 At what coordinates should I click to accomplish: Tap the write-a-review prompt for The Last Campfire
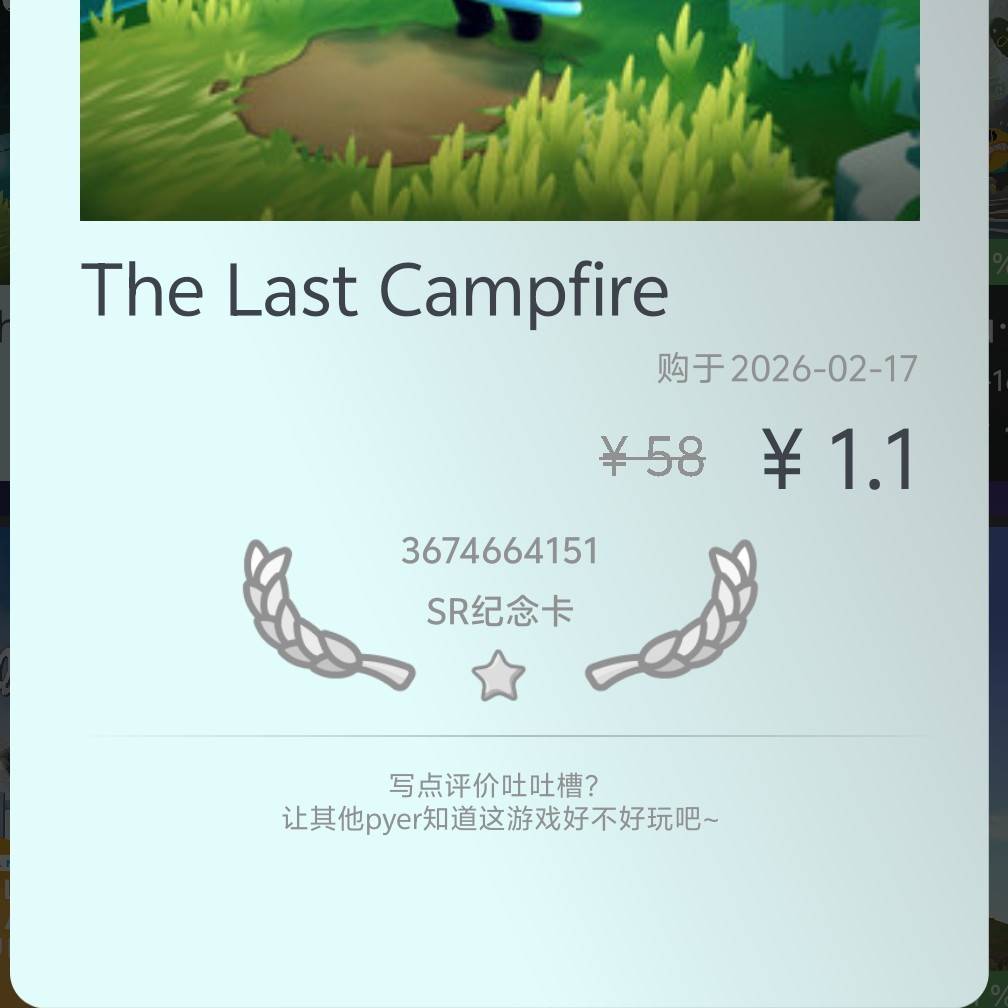(499, 802)
